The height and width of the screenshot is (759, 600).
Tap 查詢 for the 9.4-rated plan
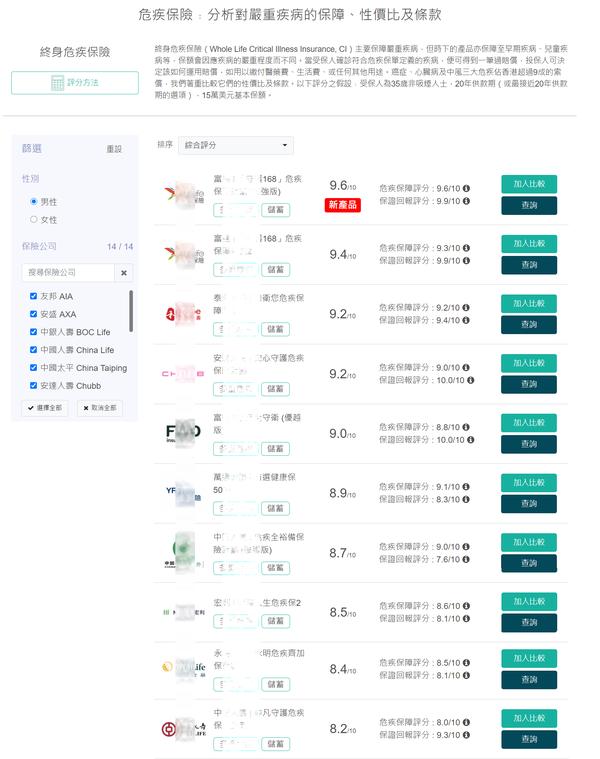click(529, 266)
